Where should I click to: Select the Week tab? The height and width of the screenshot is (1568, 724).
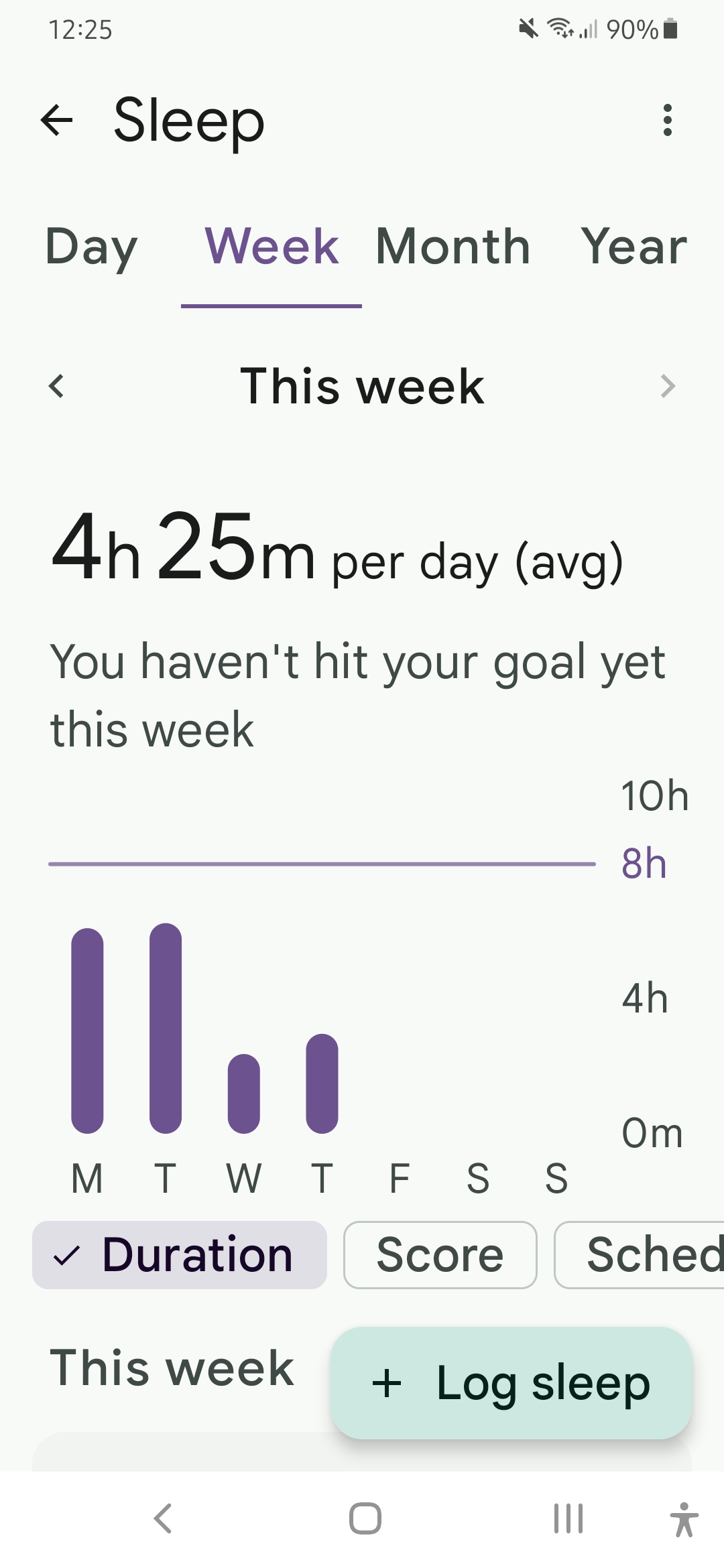271,247
